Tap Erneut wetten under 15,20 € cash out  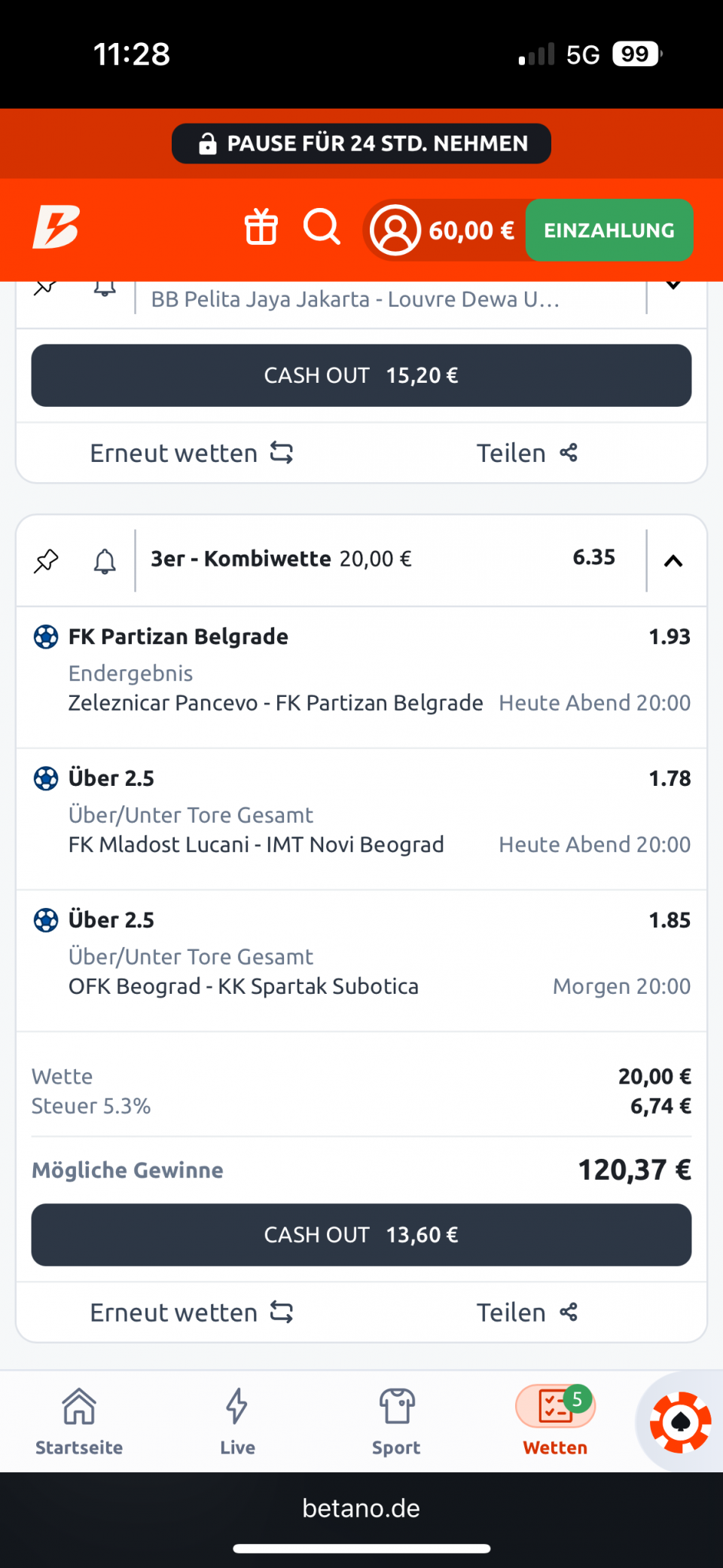point(191,453)
